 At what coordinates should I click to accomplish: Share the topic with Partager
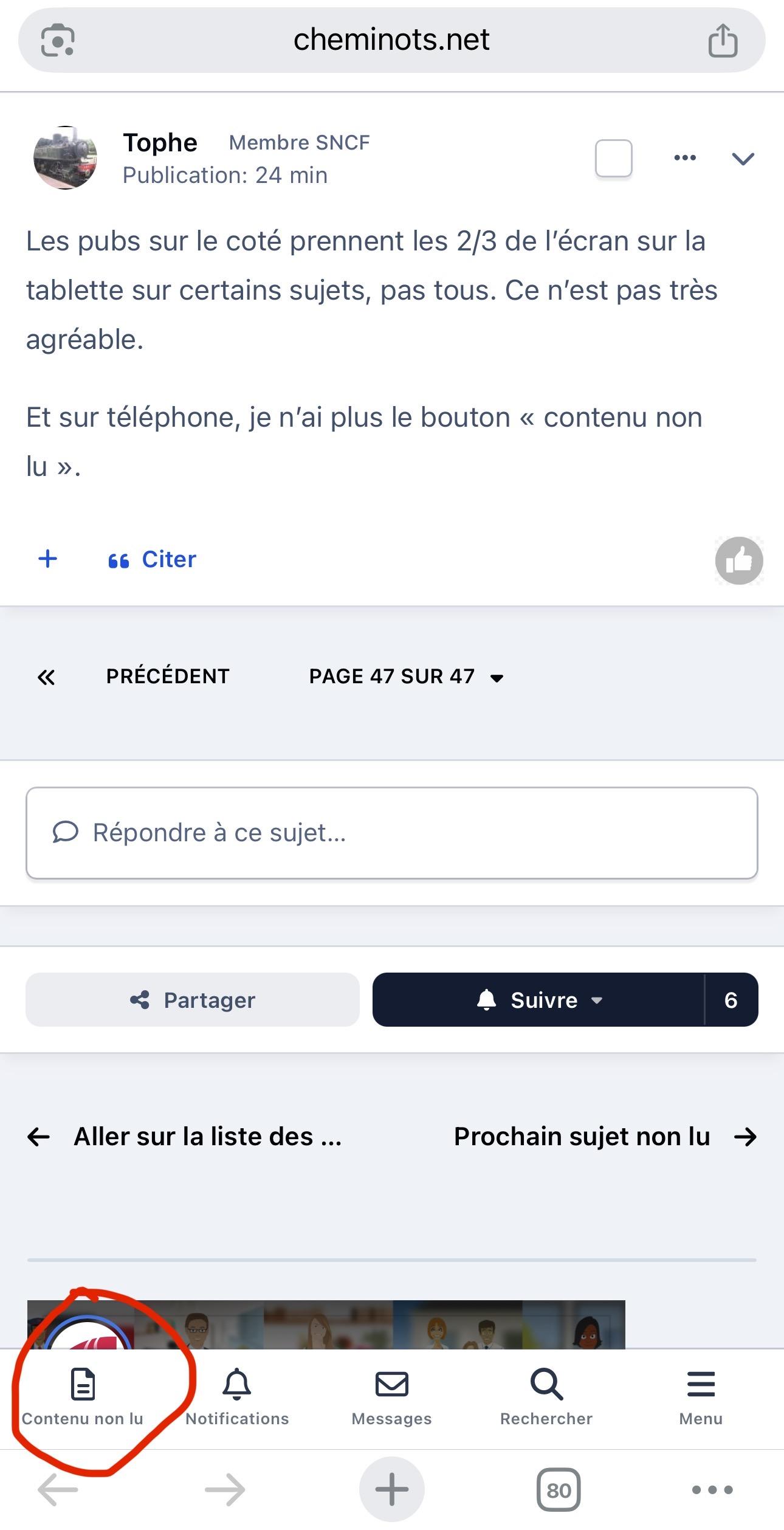click(x=193, y=1000)
